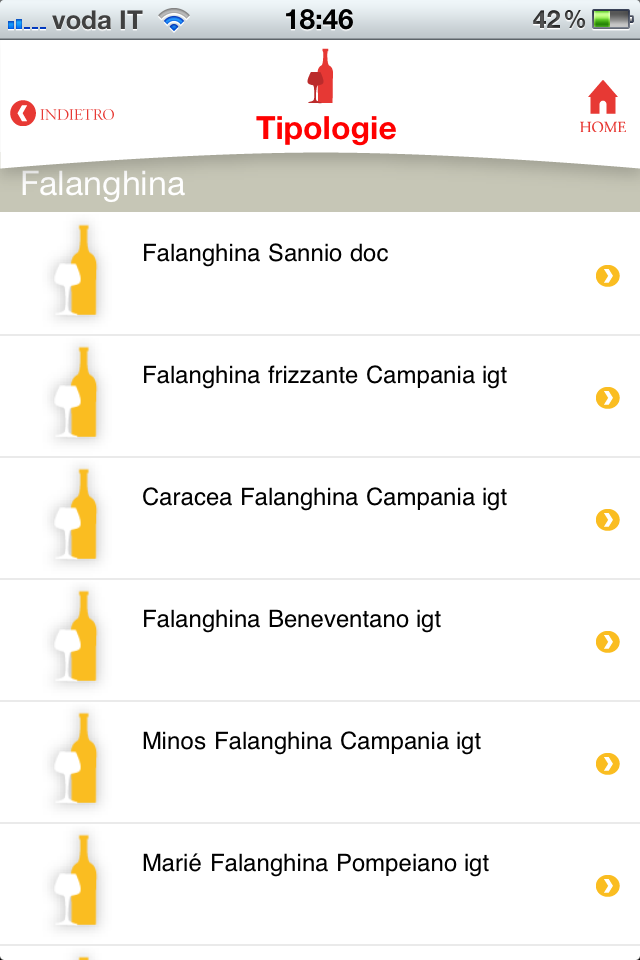View Caracea Falanghina Campania igt details

[320, 518]
